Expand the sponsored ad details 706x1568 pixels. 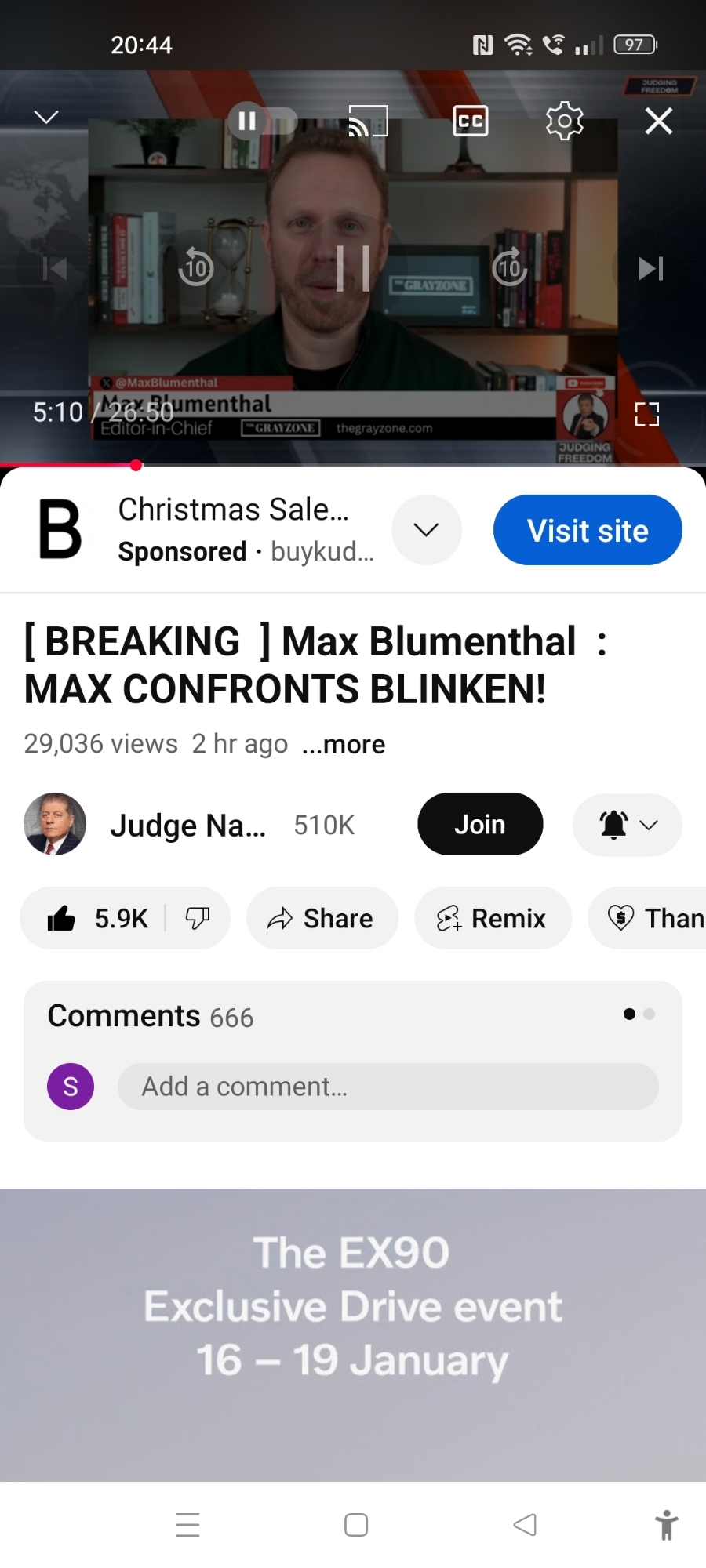pos(426,531)
